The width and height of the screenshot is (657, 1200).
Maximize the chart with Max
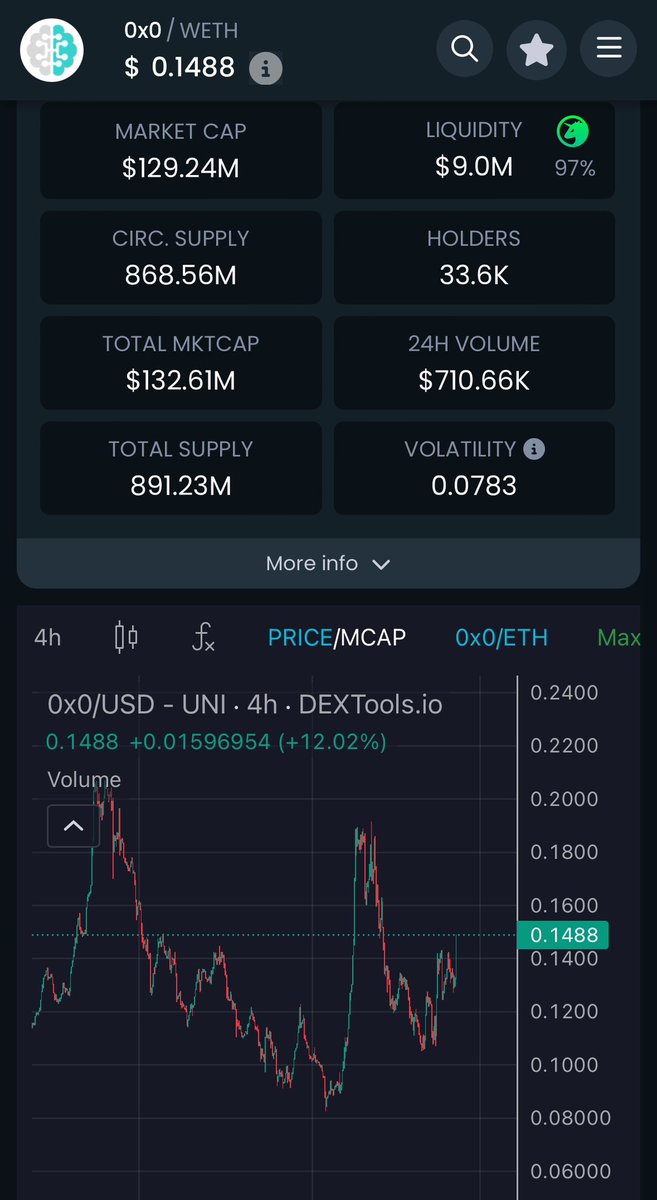618,637
